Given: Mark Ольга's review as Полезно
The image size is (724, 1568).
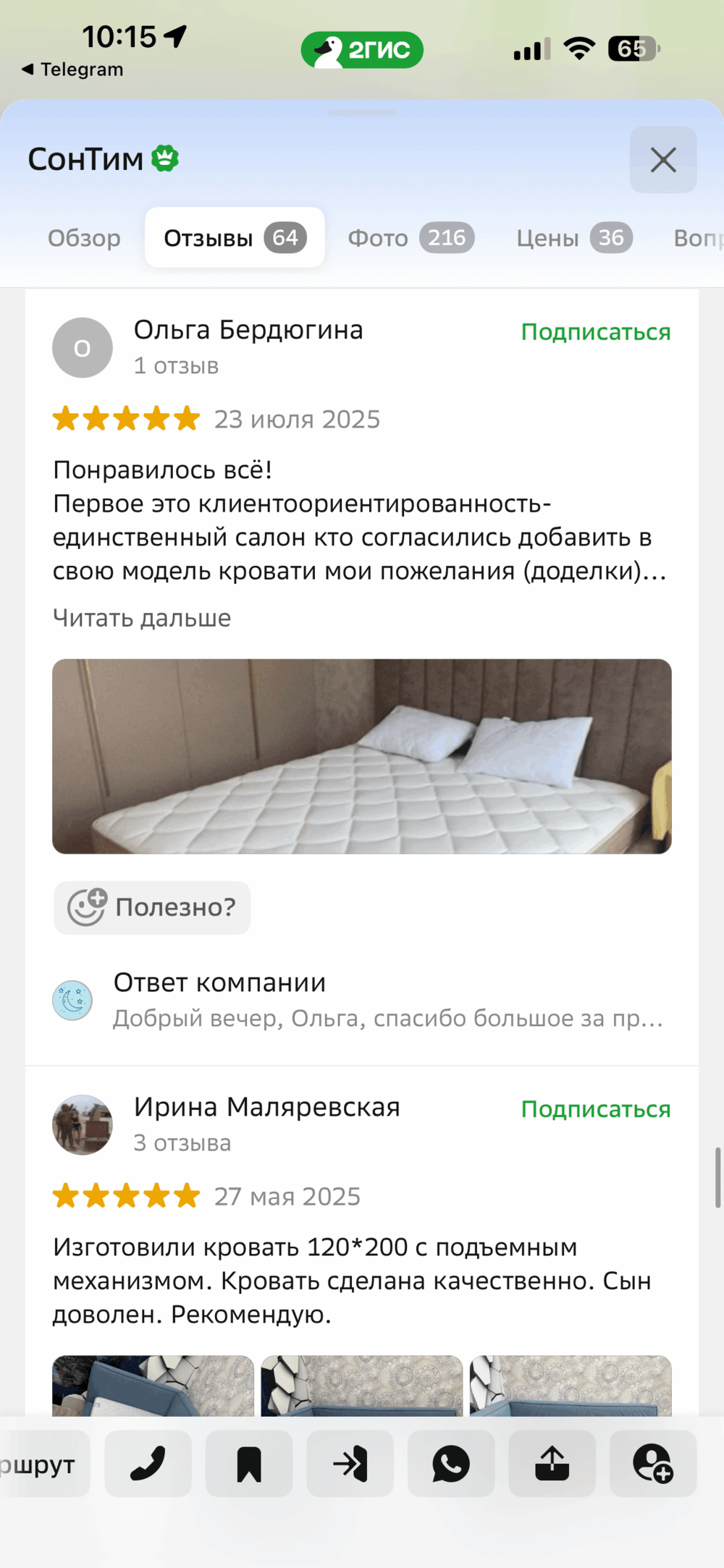Looking at the screenshot, I should click(153, 907).
